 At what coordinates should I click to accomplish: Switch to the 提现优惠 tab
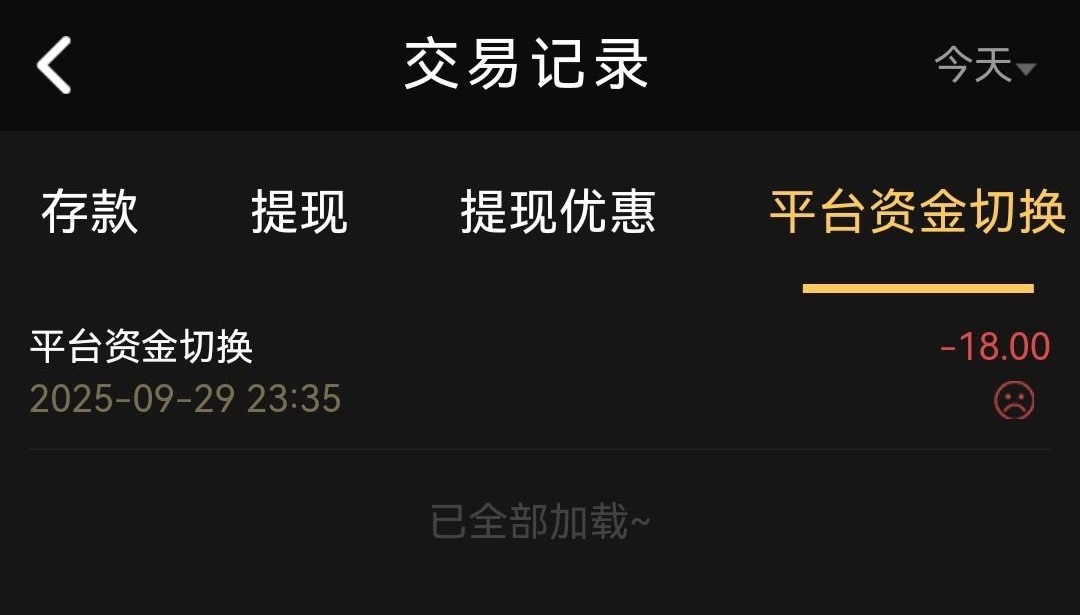click(557, 212)
